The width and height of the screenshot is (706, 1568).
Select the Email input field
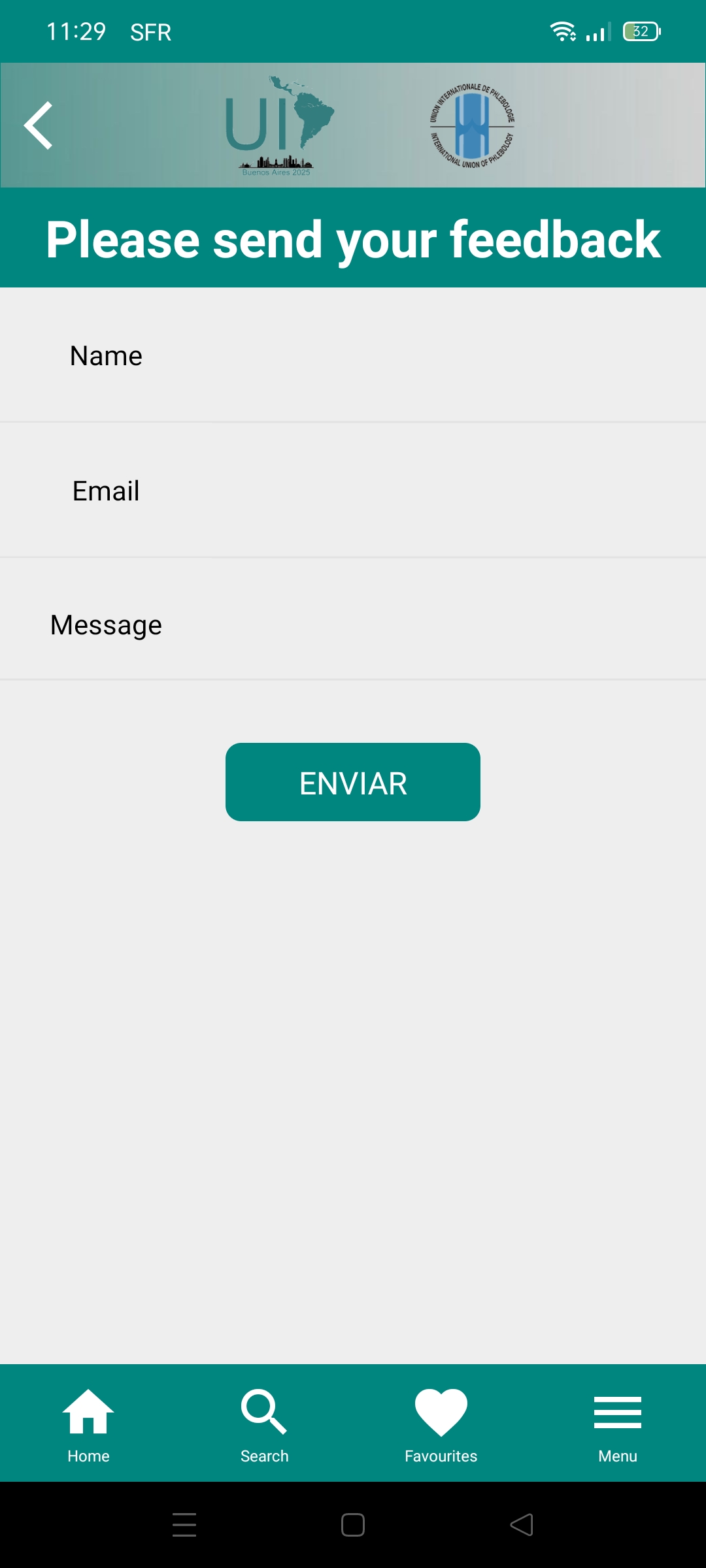353,491
